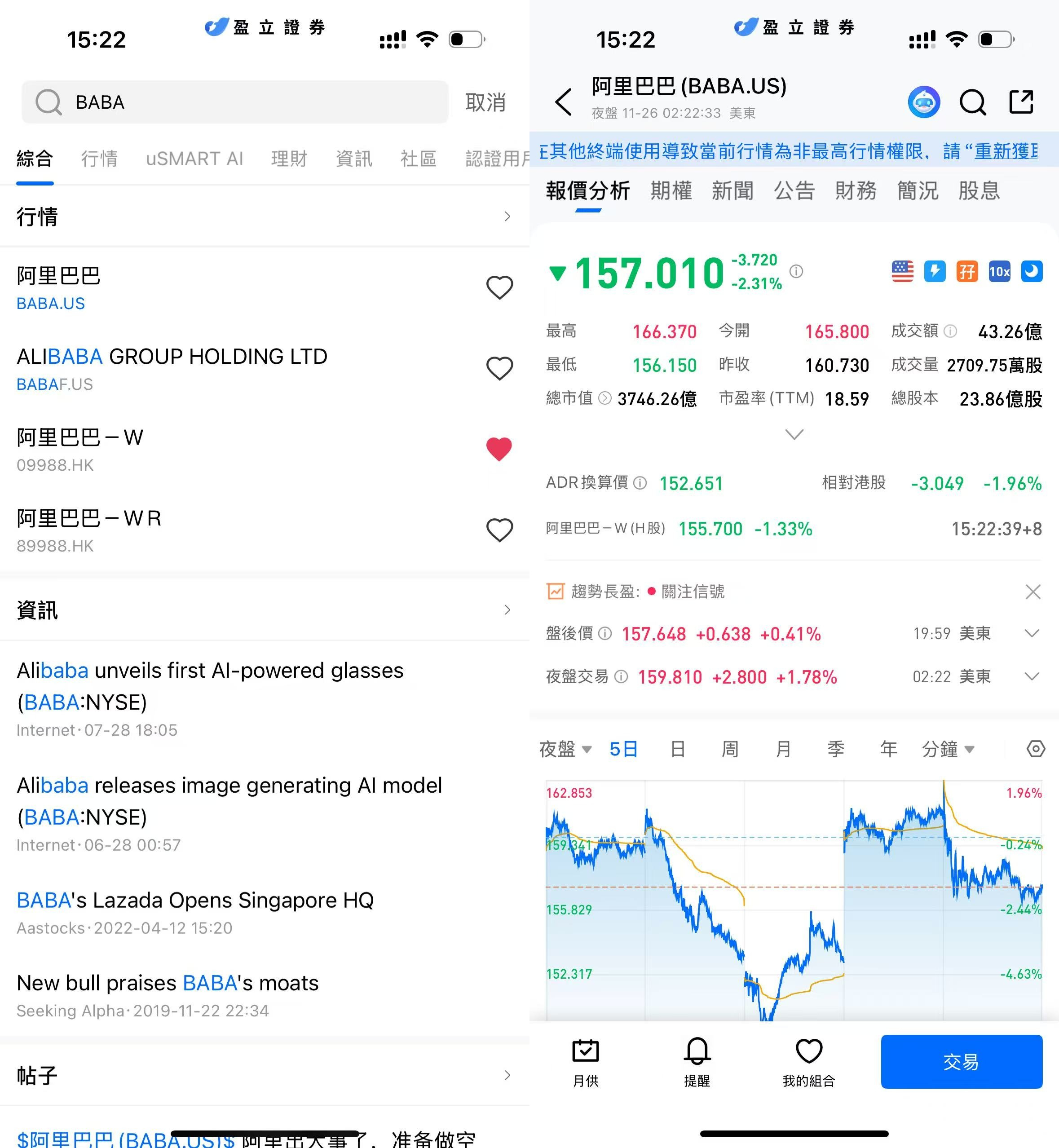
Task: Select the 日 chart period
Action: point(677,749)
